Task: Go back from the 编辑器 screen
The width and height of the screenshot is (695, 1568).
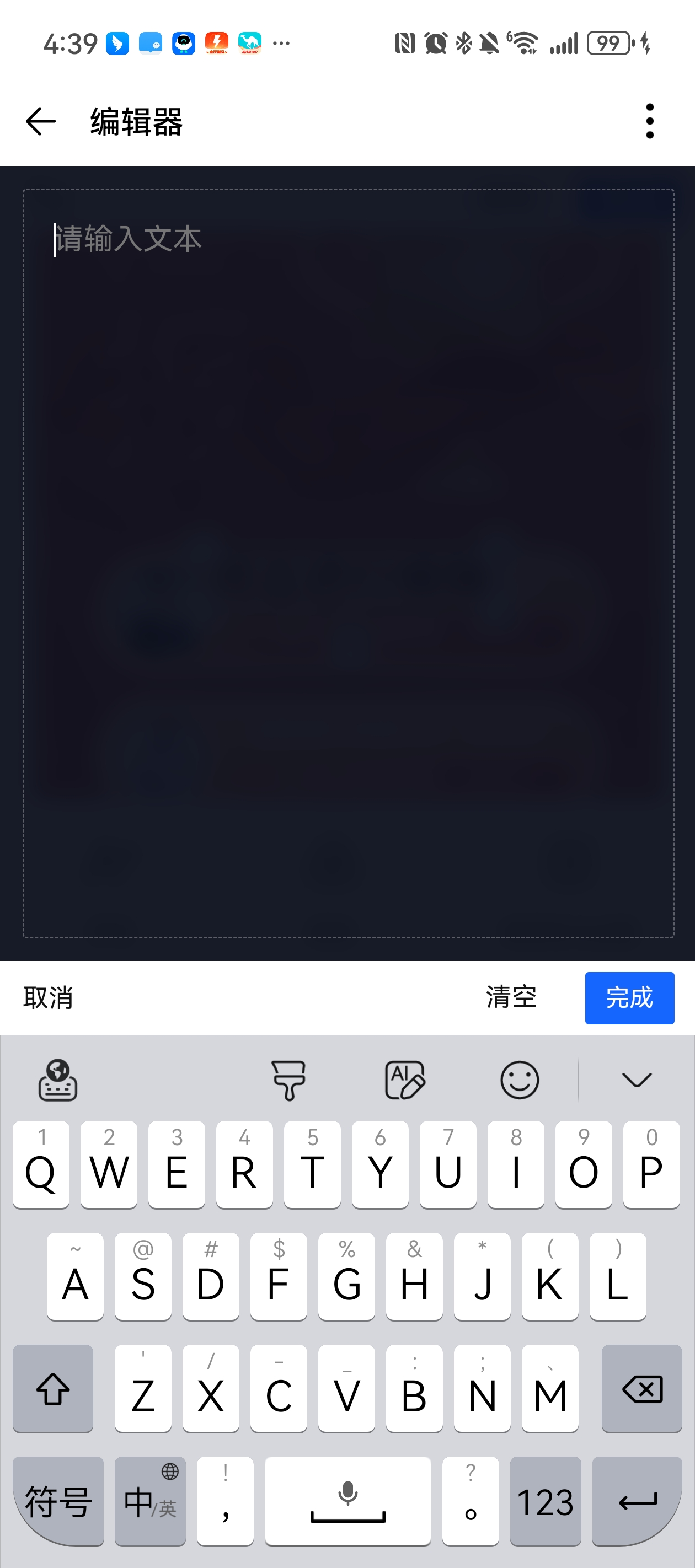Action: [41, 121]
